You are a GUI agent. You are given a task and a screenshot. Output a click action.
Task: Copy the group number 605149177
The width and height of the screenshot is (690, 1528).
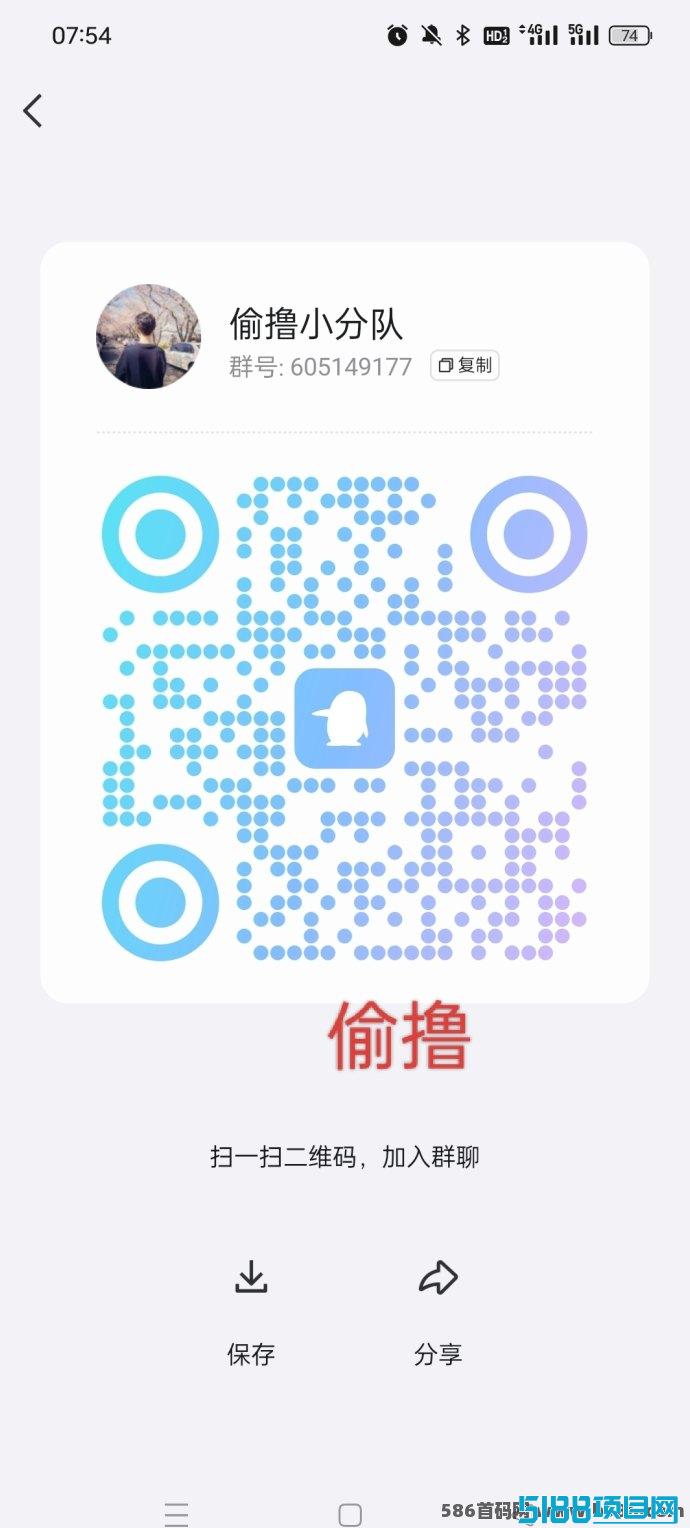coord(465,366)
